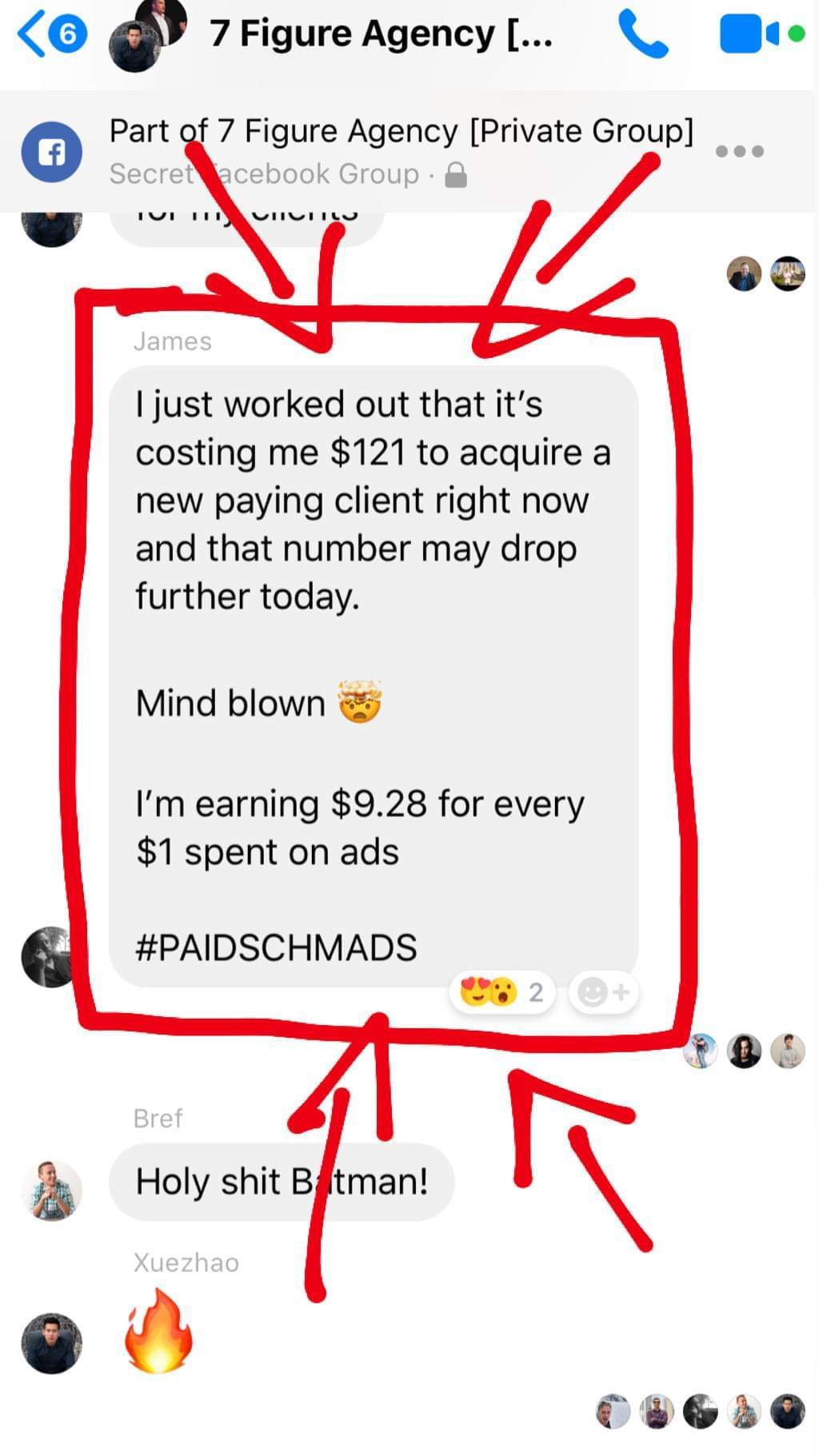Open Xuezhao's profile picture
Image resolution: width=819 pixels, height=1456 pixels.
(x=51, y=1342)
